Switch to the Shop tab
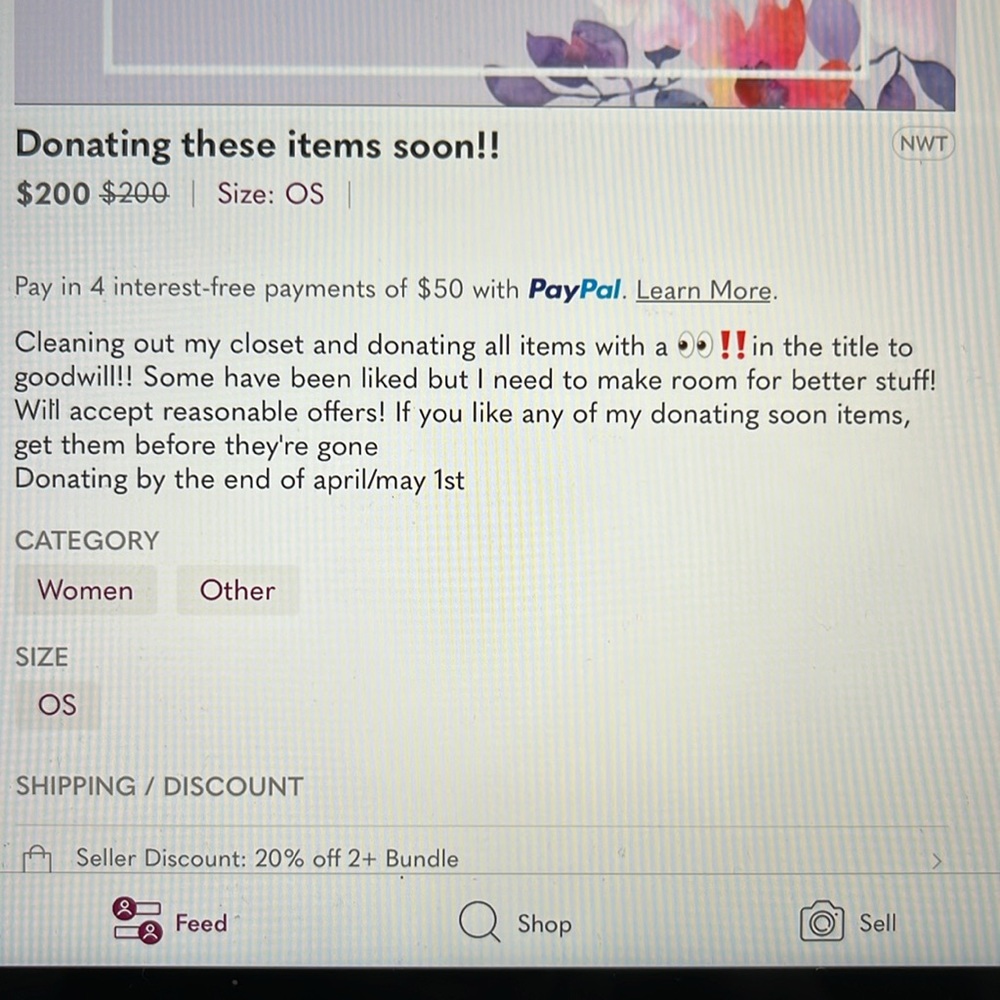The width and height of the screenshot is (1000, 1000). tap(515, 923)
